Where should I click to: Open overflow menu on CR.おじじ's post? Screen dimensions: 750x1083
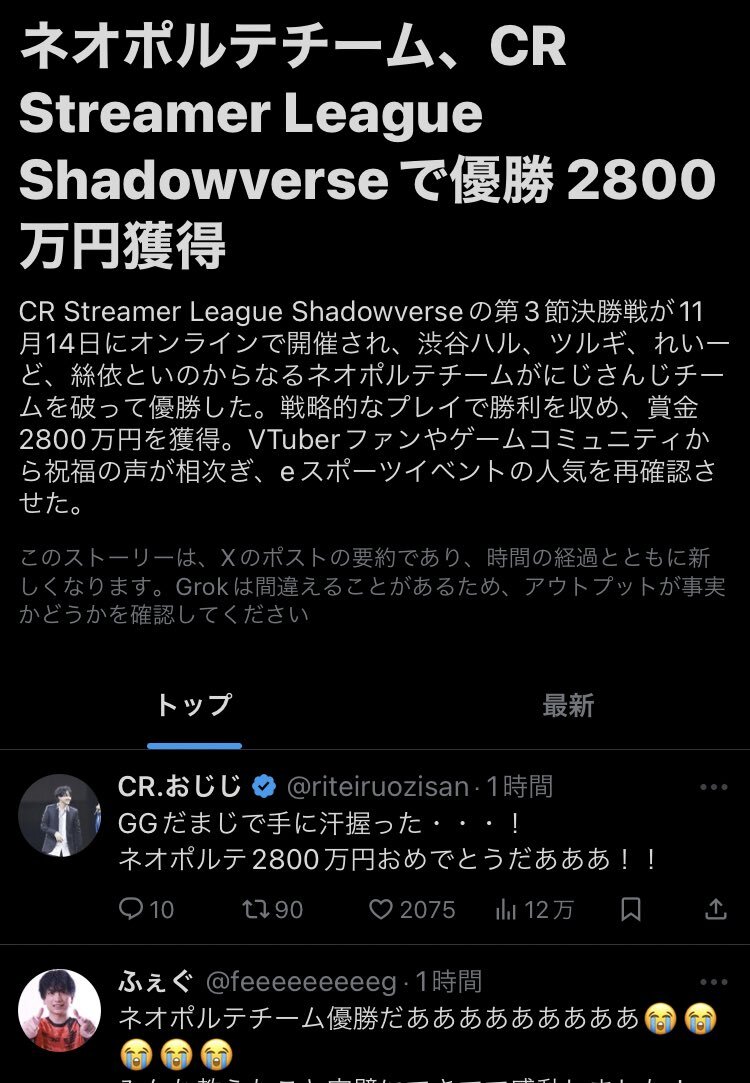pyautogui.click(x=713, y=787)
